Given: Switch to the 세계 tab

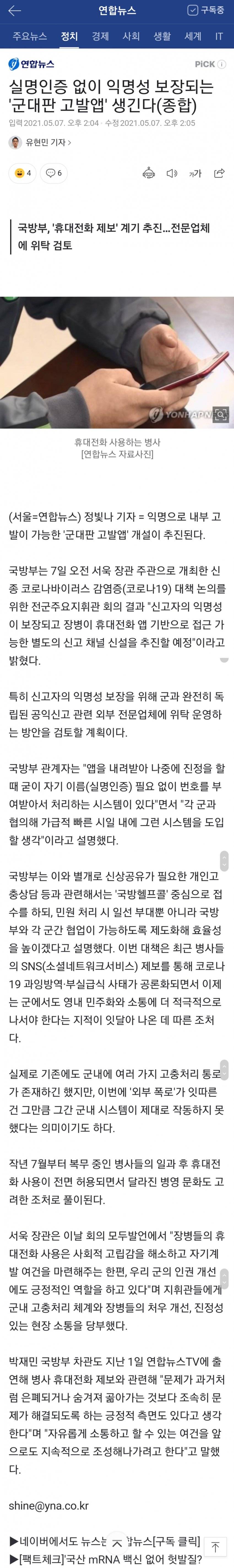Looking at the screenshot, I should 192,37.
